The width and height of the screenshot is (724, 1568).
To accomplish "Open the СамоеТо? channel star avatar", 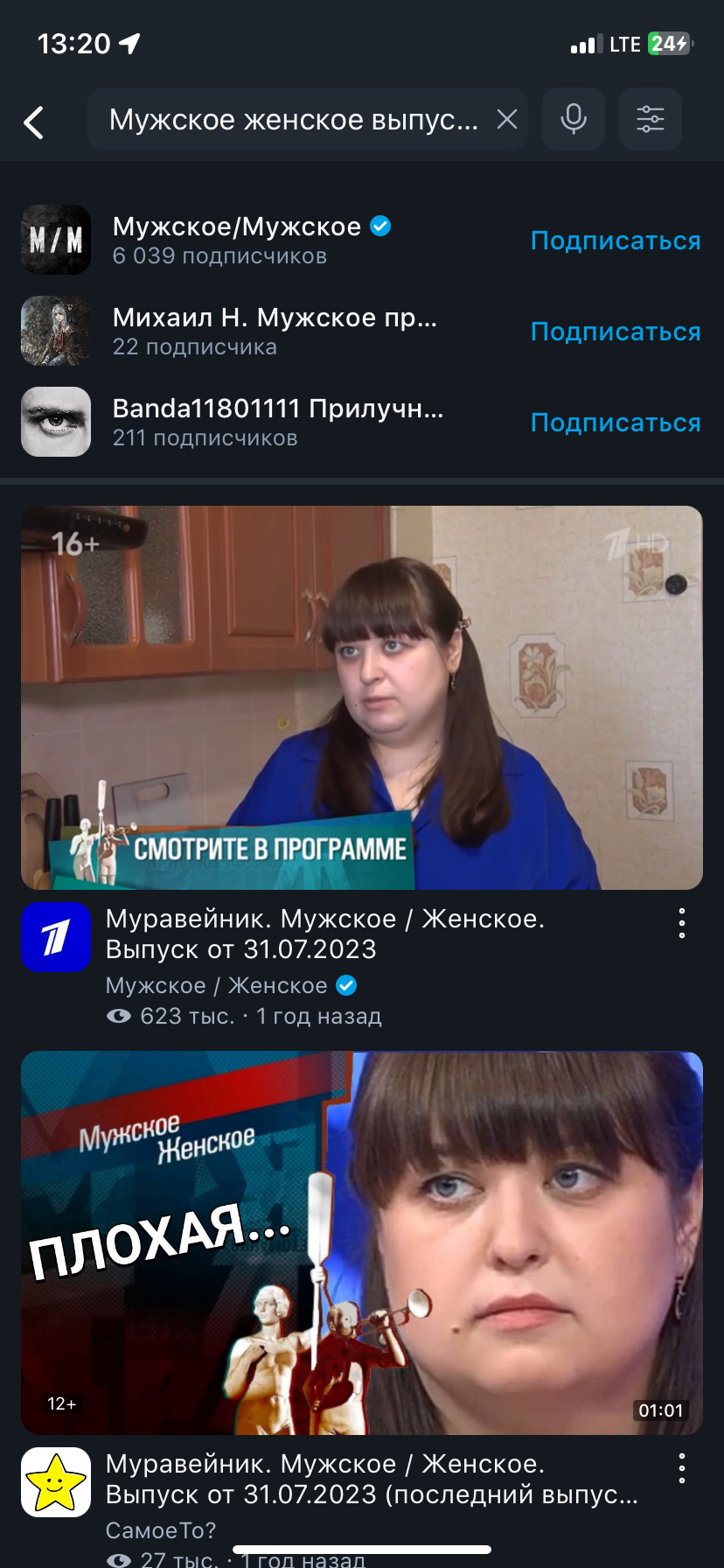I will click(x=56, y=1482).
